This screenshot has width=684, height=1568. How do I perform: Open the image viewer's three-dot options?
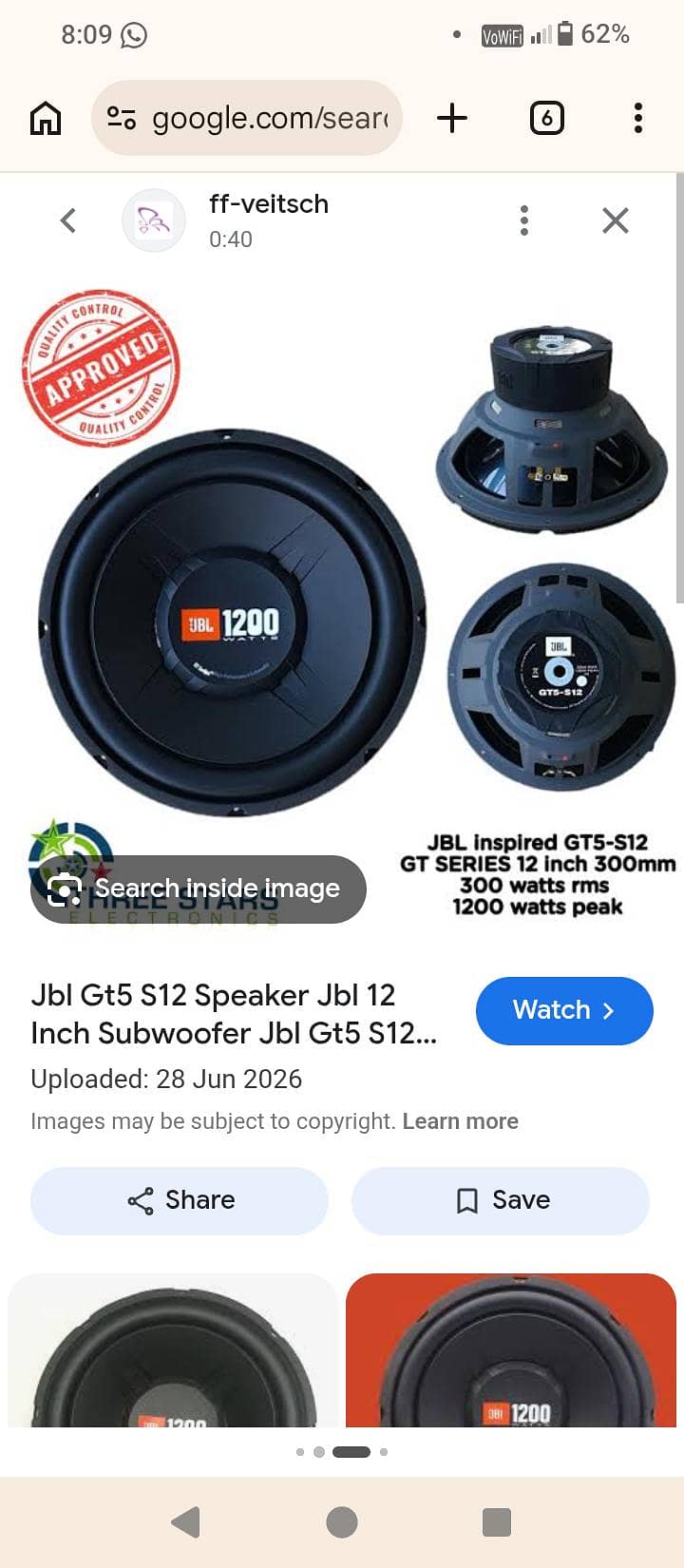click(524, 220)
